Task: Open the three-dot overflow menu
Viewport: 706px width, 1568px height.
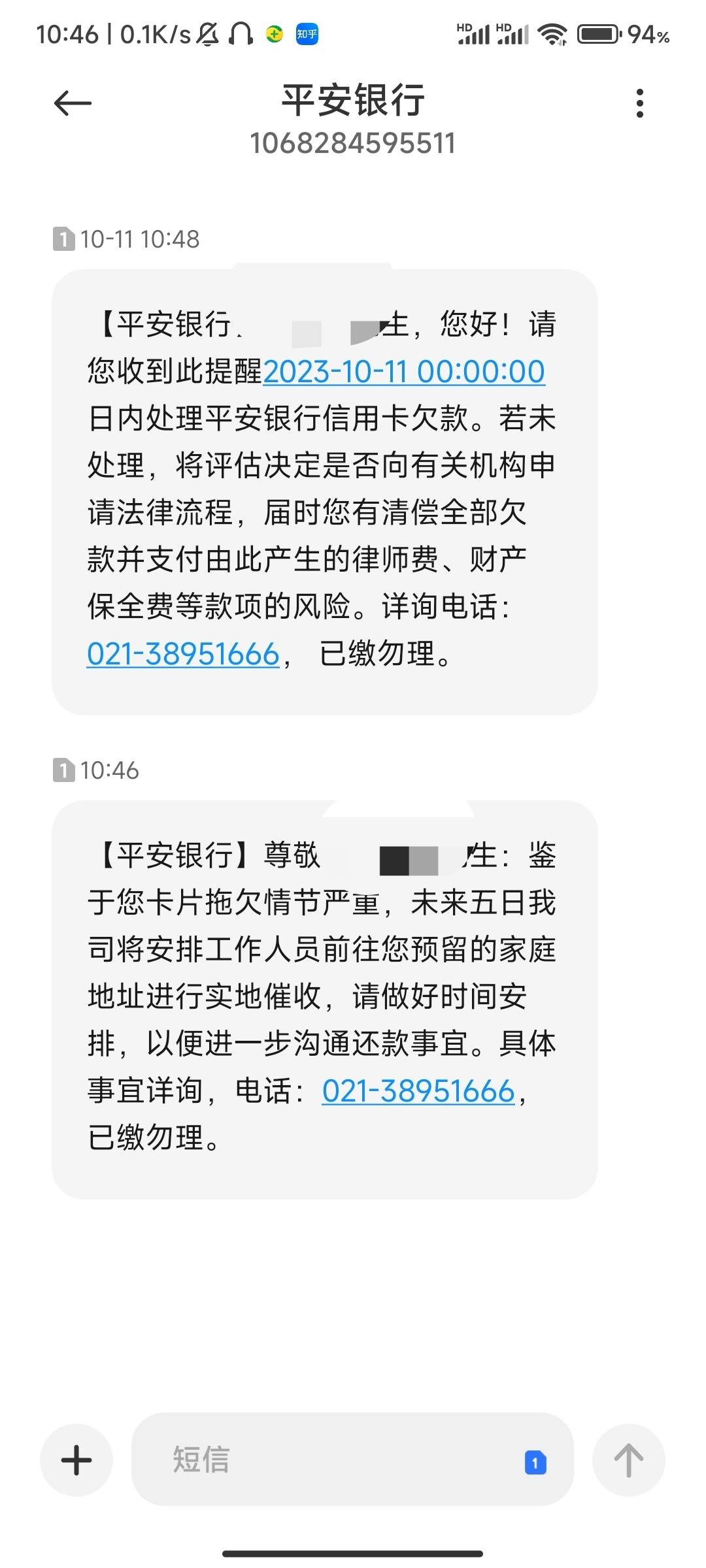Action: pos(639,103)
